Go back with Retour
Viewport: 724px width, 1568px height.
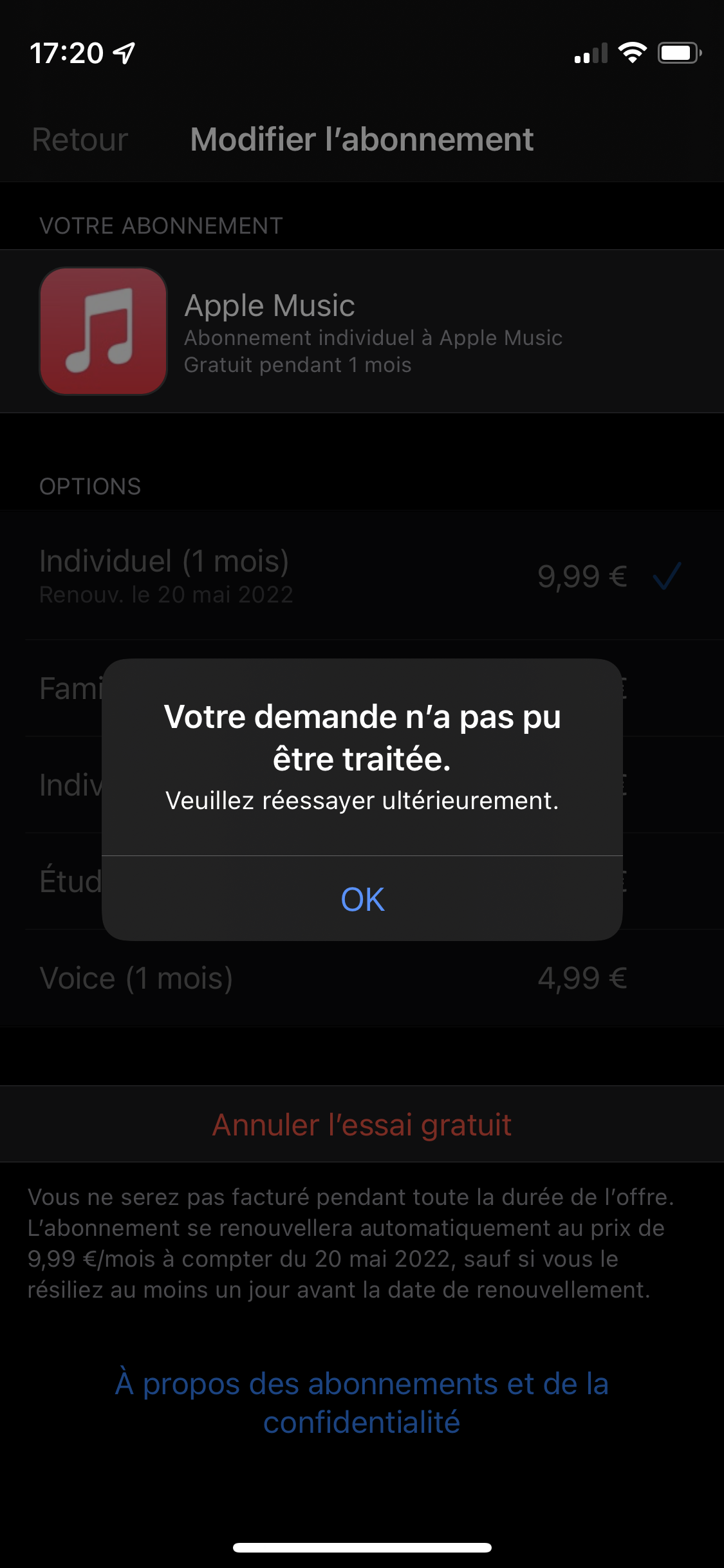tap(80, 140)
